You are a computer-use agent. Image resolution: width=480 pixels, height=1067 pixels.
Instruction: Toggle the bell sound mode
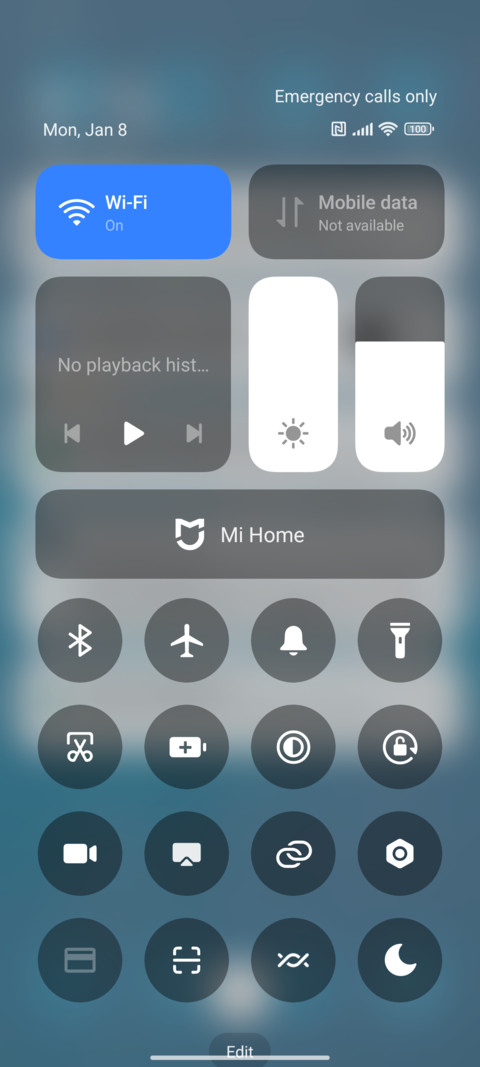point(293,640)
